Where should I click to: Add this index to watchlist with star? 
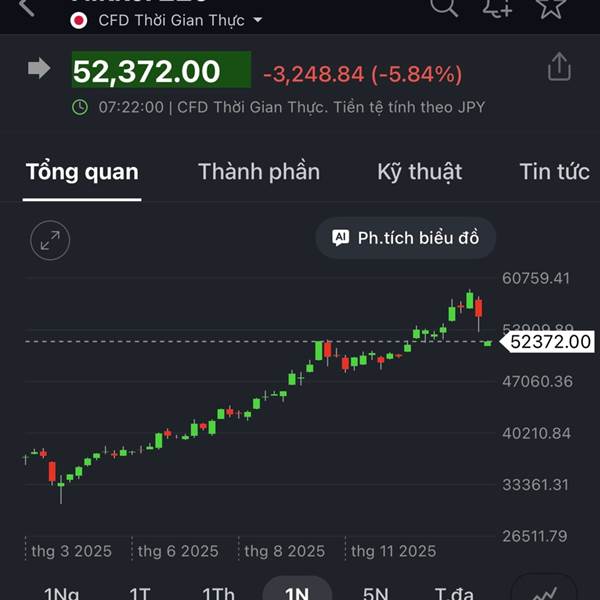tap(551, 8)
